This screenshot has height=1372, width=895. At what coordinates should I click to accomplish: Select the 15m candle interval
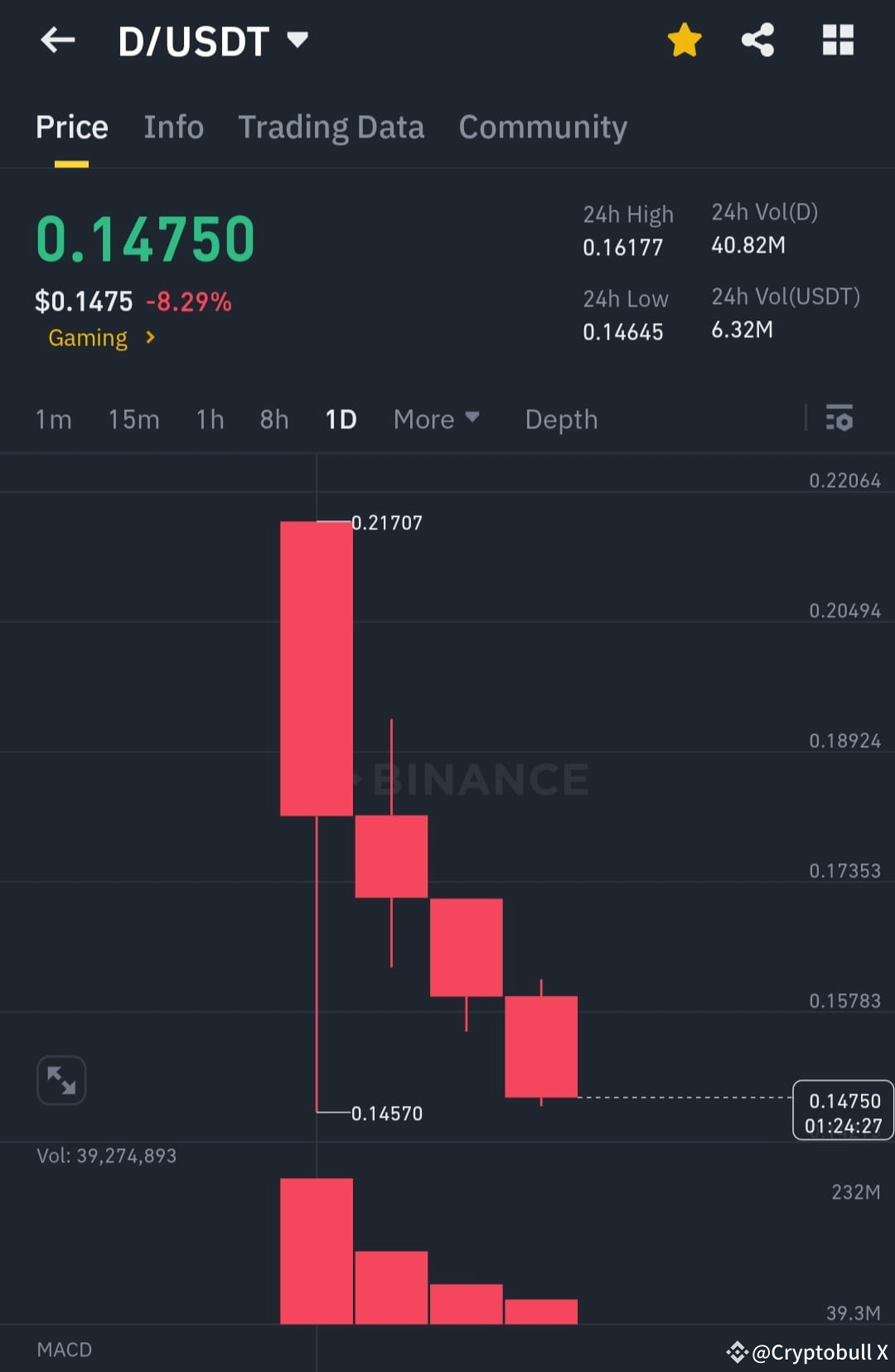pos(133,419)
